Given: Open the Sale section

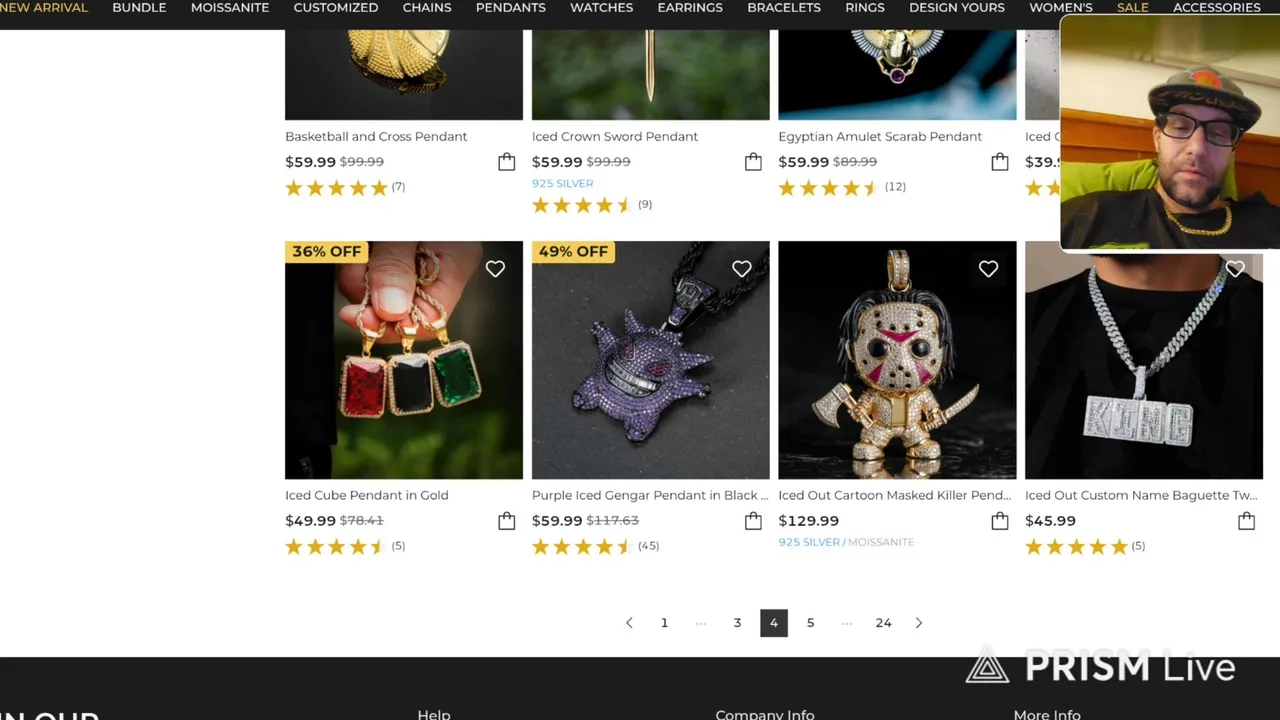Looking at the screenshot, I should pos(1132,7).
